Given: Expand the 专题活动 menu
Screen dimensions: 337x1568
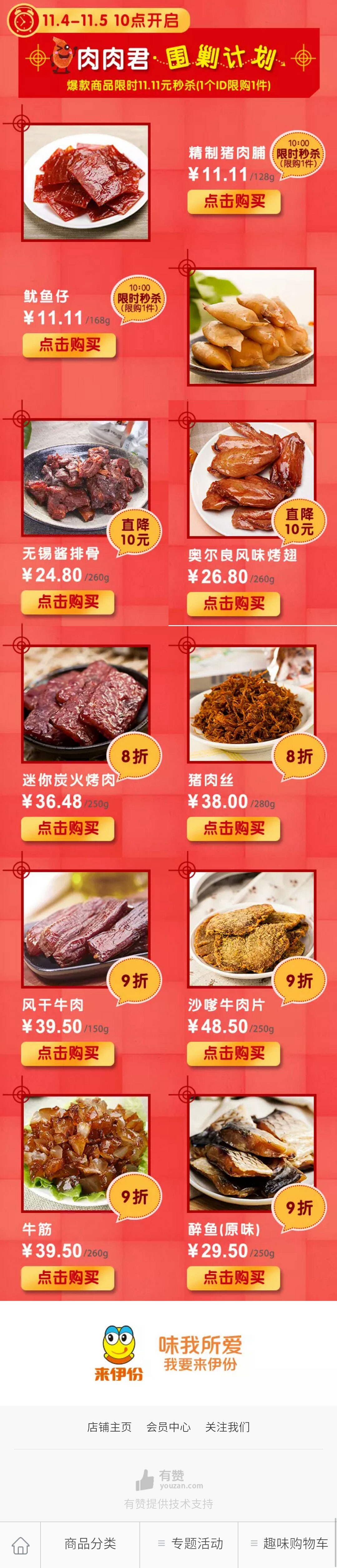Looking at the screenshot, I should tap(190, 1544).
